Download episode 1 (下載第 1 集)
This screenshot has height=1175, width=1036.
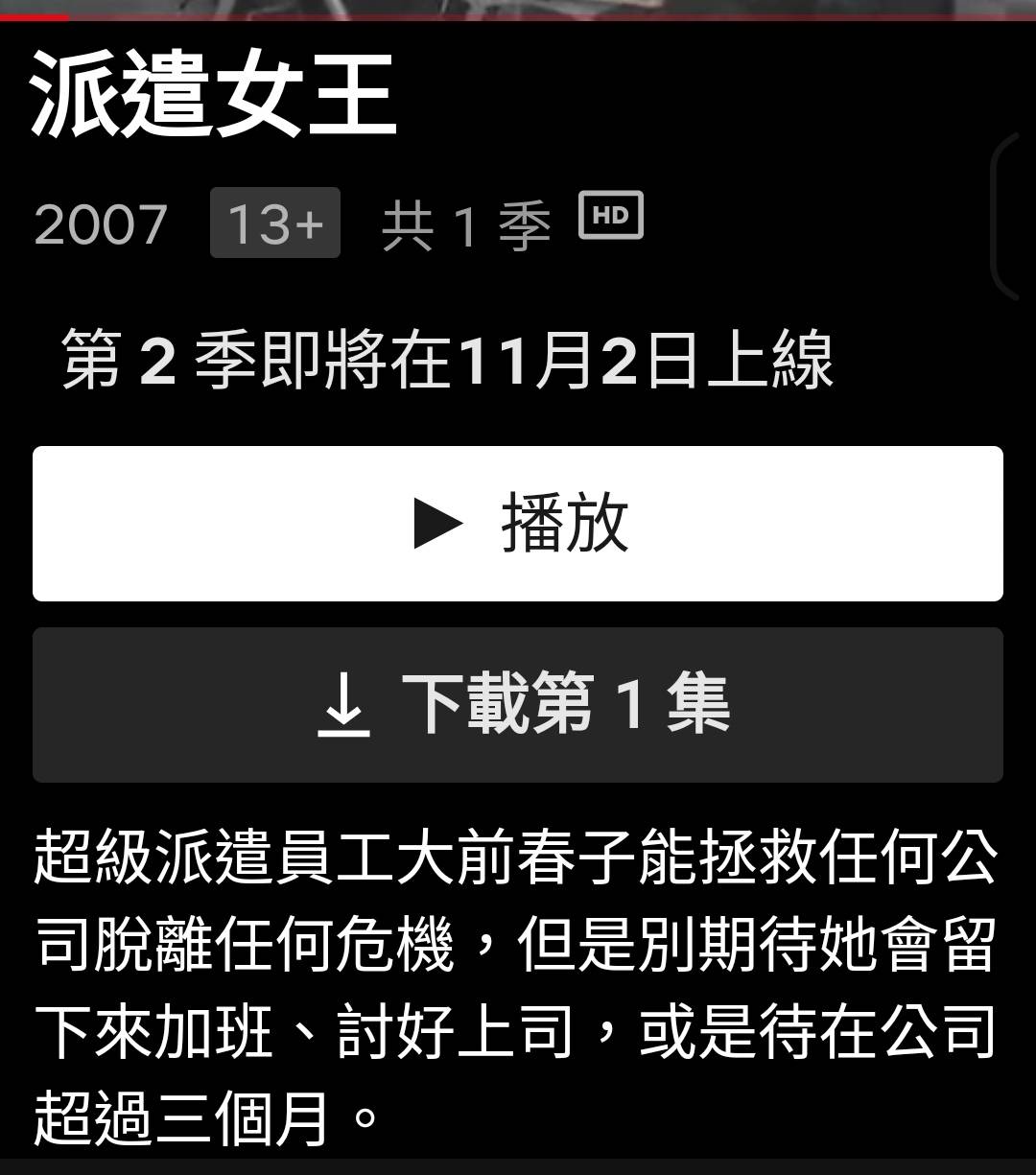518,705
